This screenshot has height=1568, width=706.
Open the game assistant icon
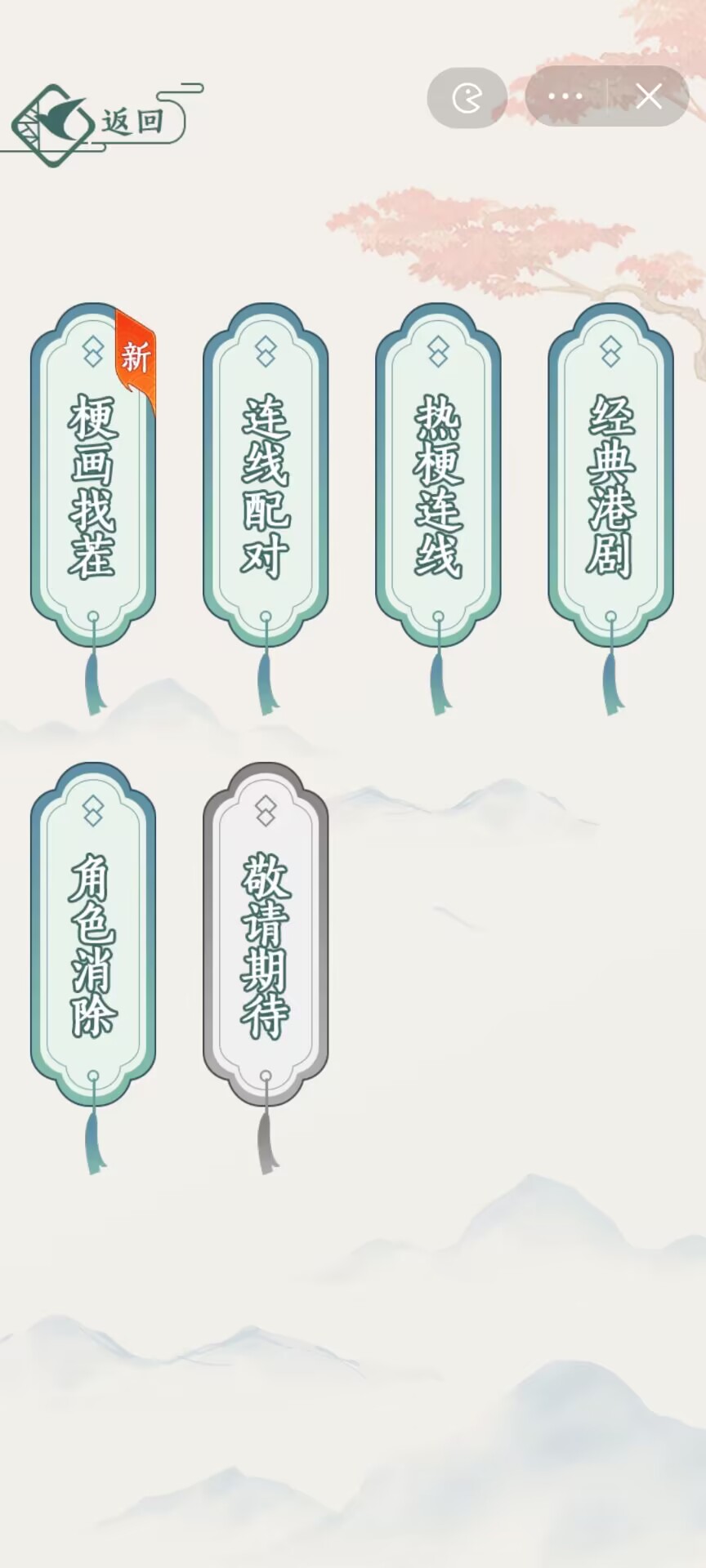tap(467, 98)
